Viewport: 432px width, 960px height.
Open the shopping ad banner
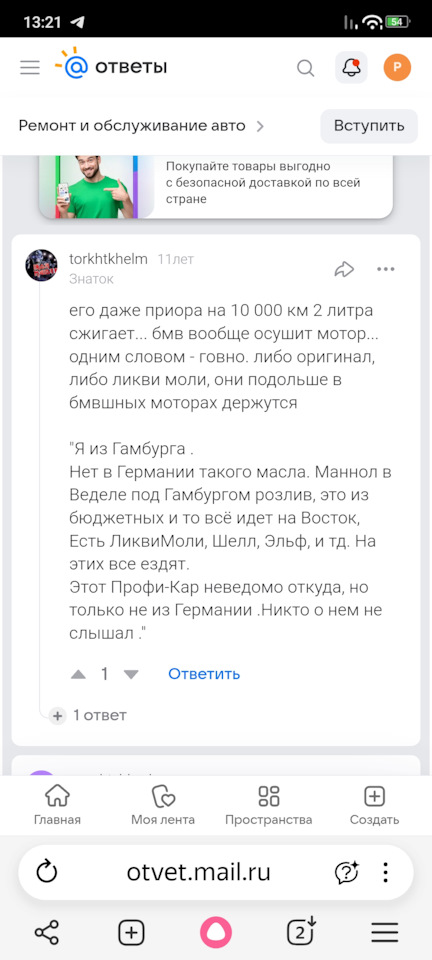pos(216,187)
